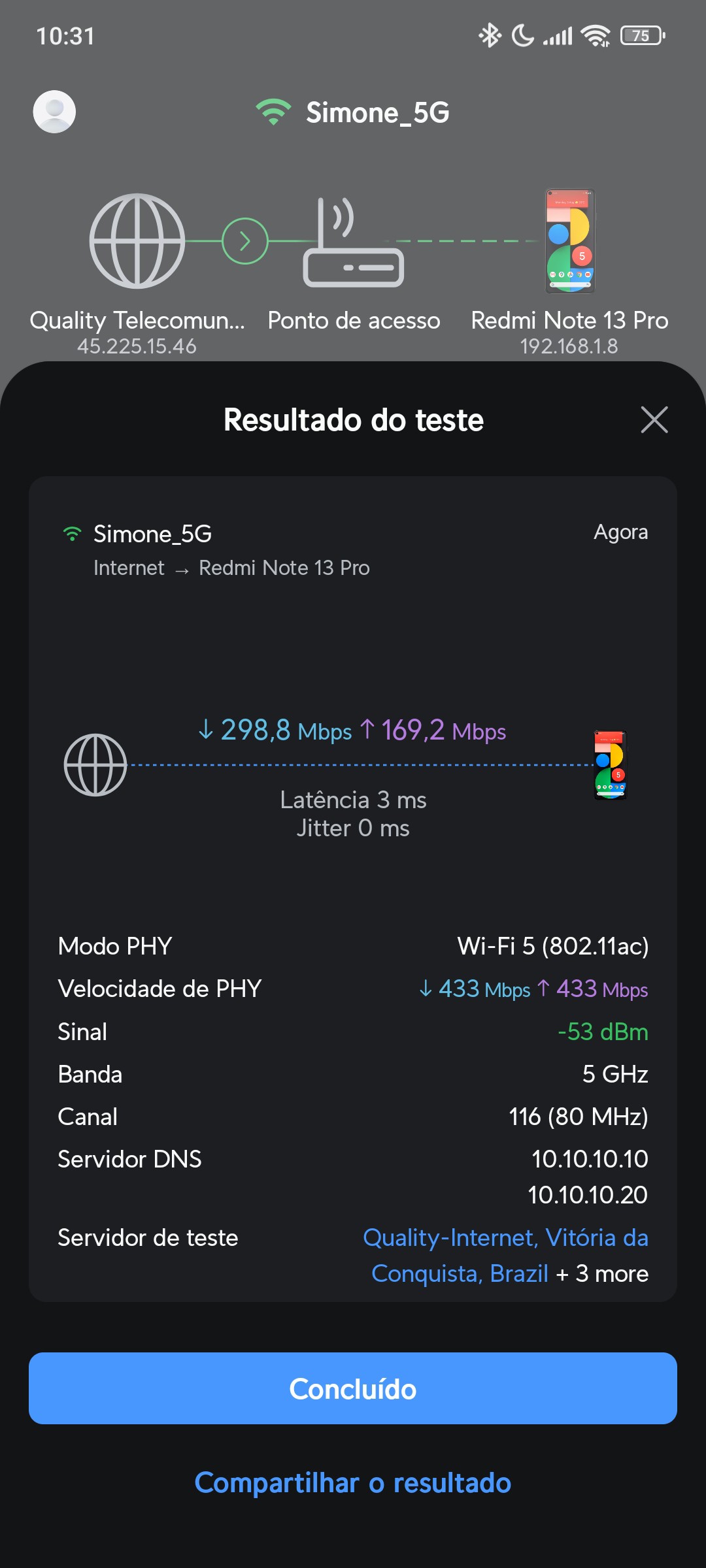
Task: Tap the Concluído button
Action: (x=353, y=1388)
